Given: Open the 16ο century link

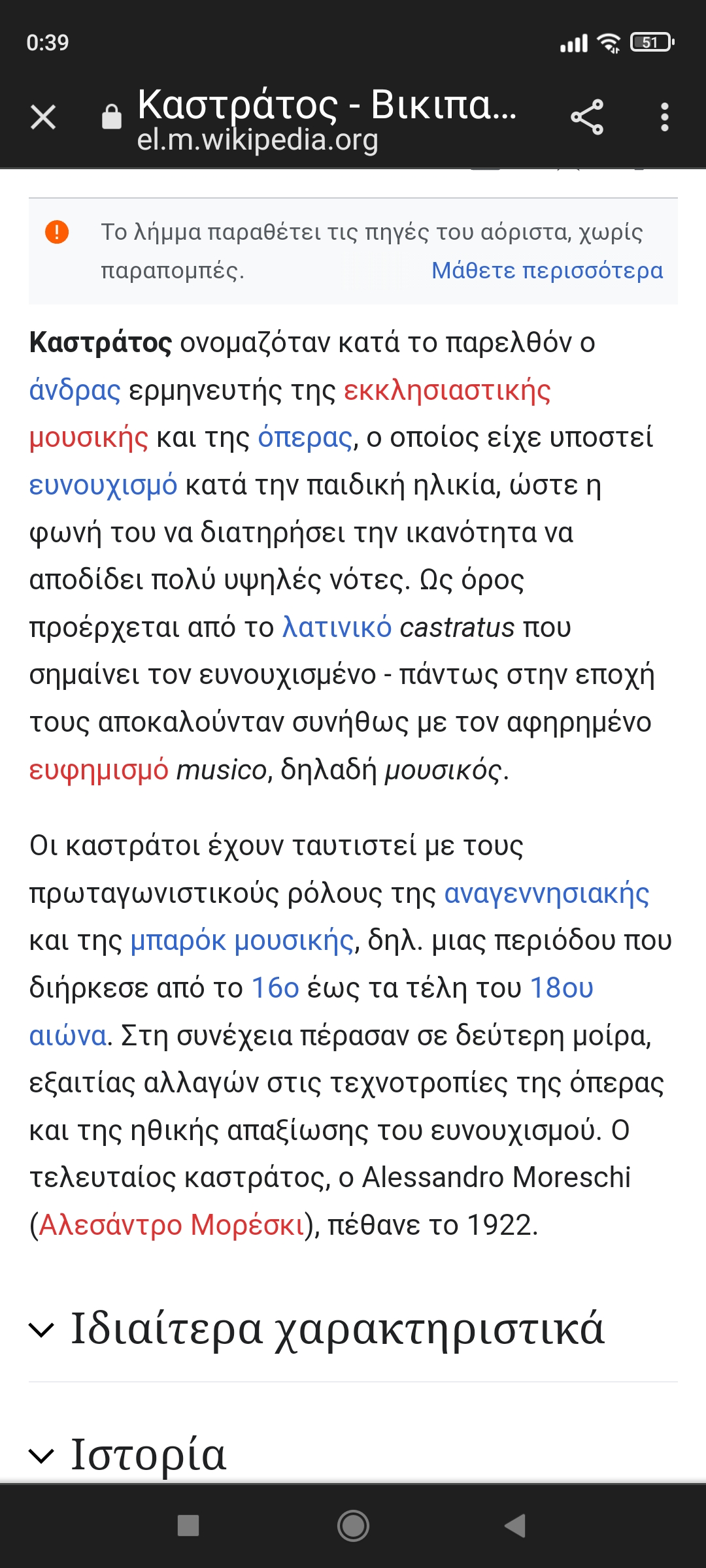Looking at the screenshot, I should coord(275,988).
